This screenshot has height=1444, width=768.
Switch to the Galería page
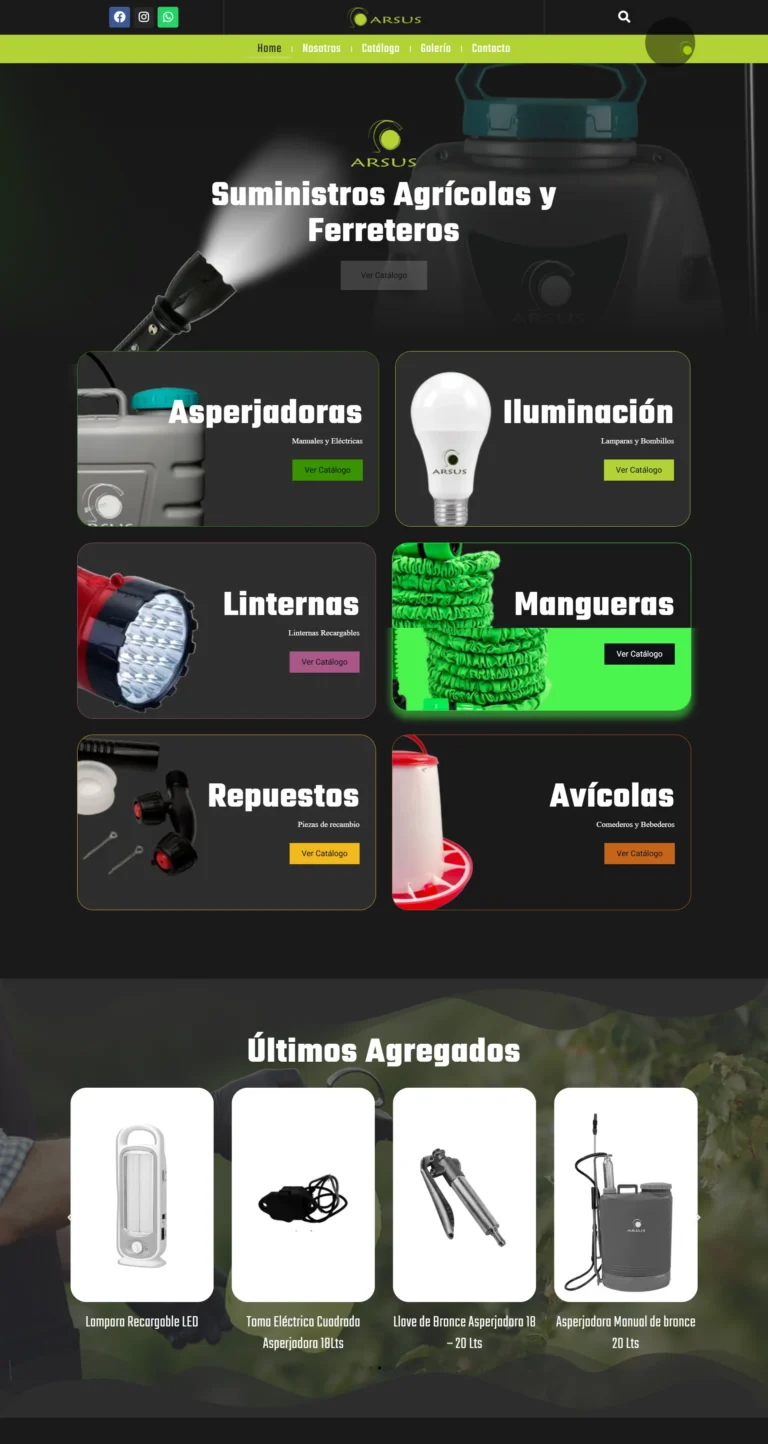435,48
